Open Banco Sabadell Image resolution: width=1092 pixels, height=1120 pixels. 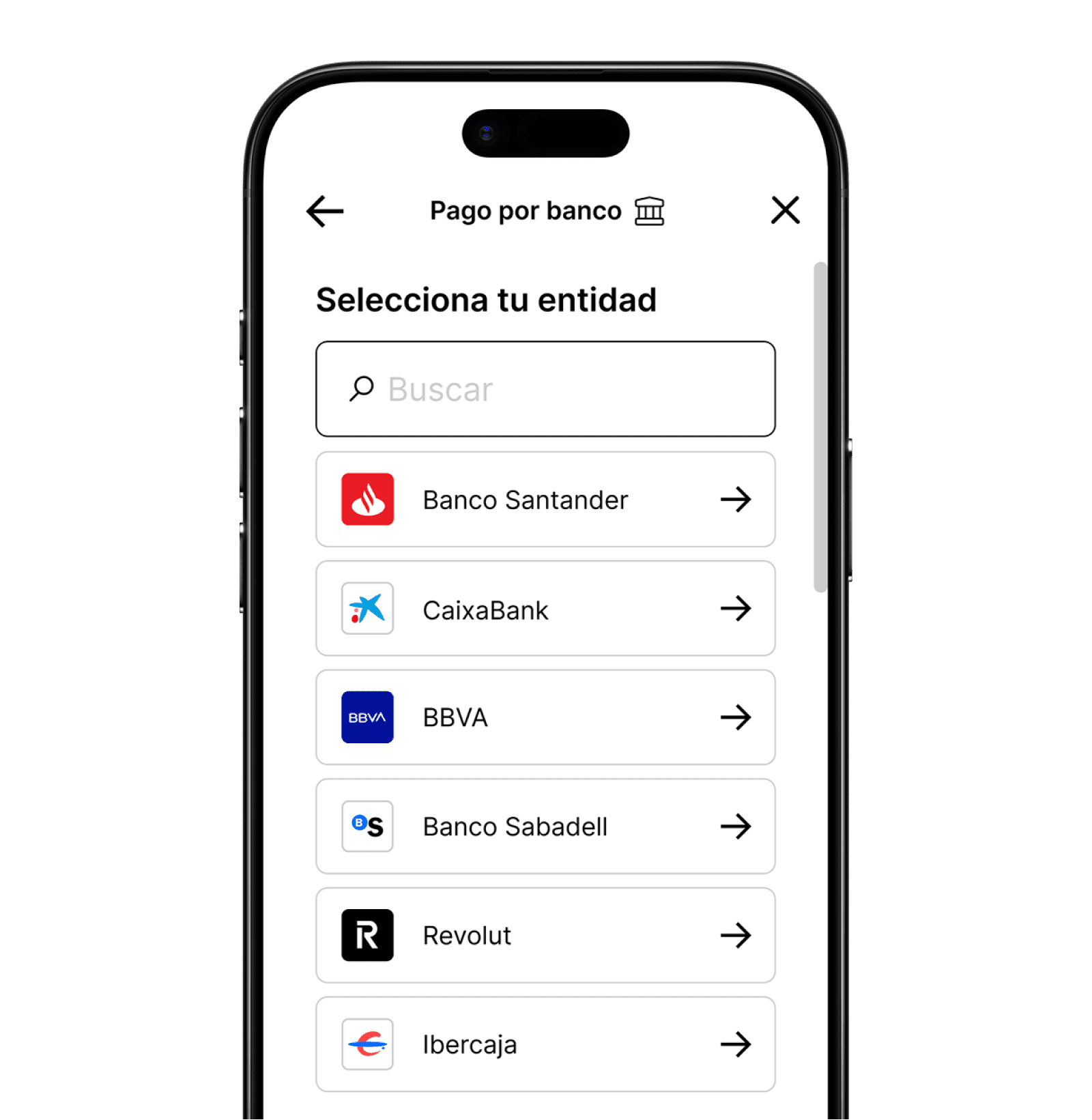click(x=545, y=827)
